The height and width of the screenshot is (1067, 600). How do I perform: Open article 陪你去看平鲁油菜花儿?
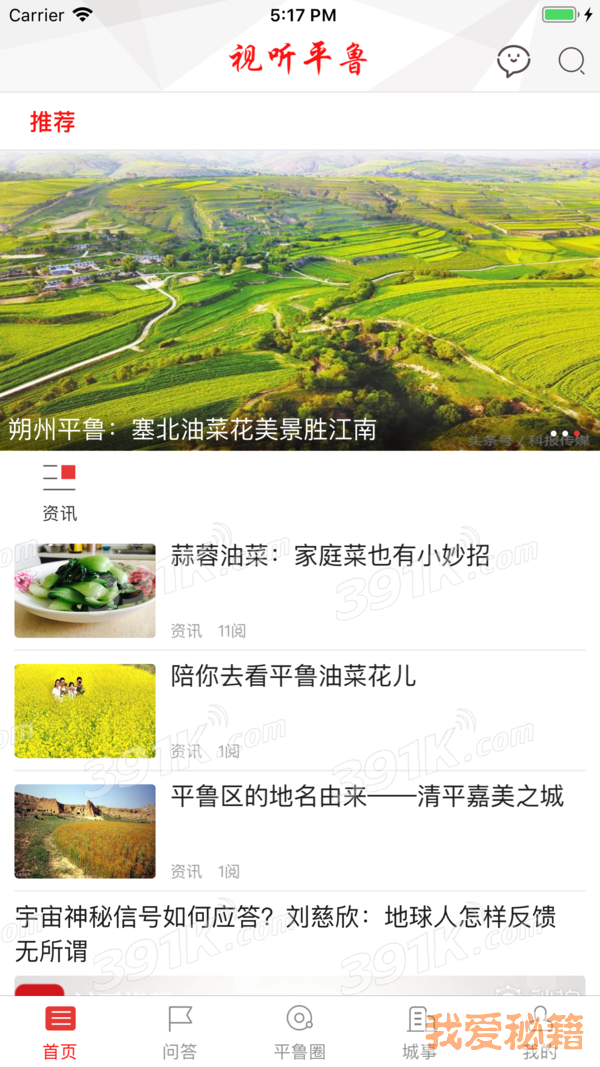(292, 676)
